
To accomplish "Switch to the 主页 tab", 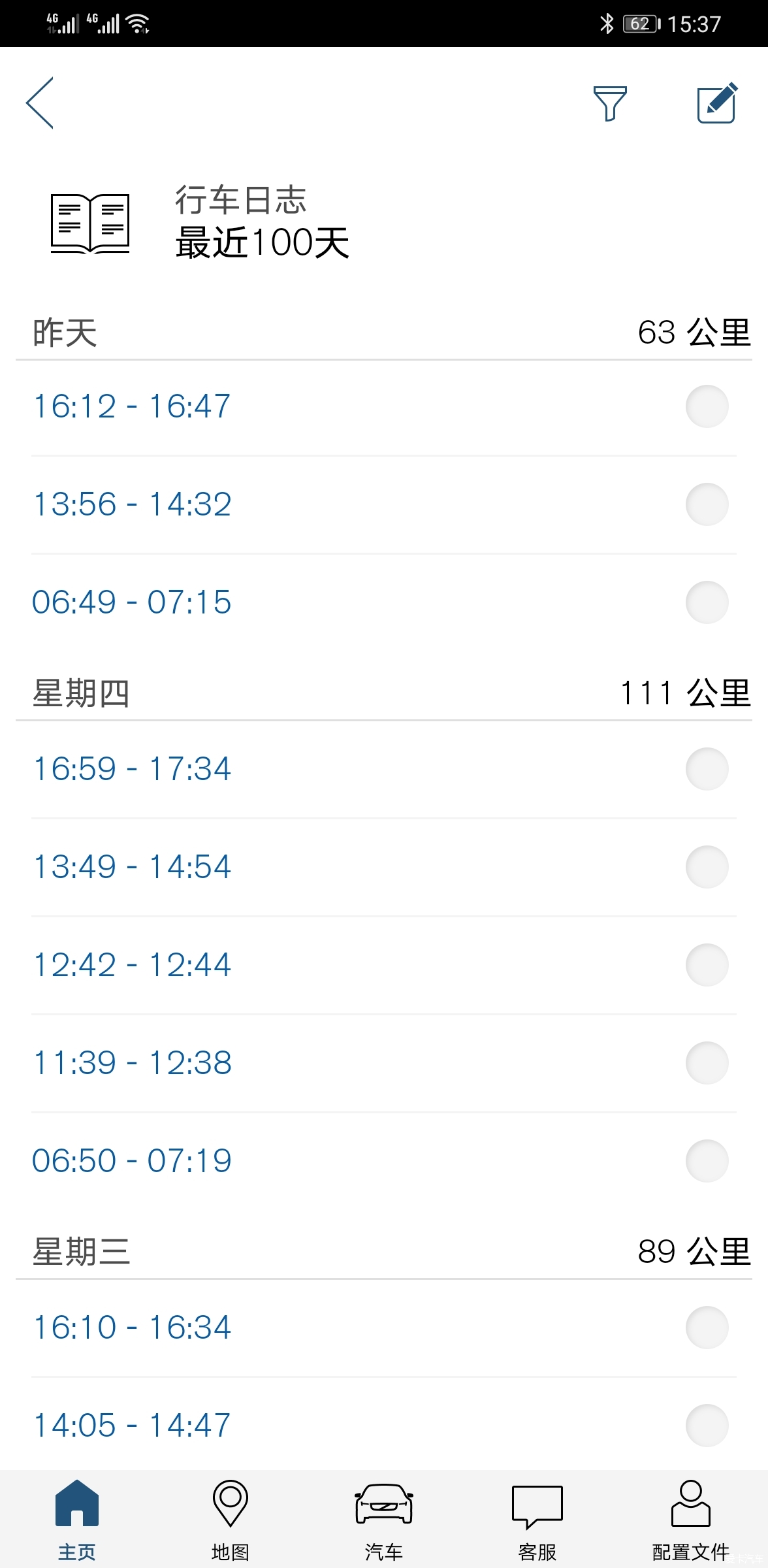I will pos(77,1520).
